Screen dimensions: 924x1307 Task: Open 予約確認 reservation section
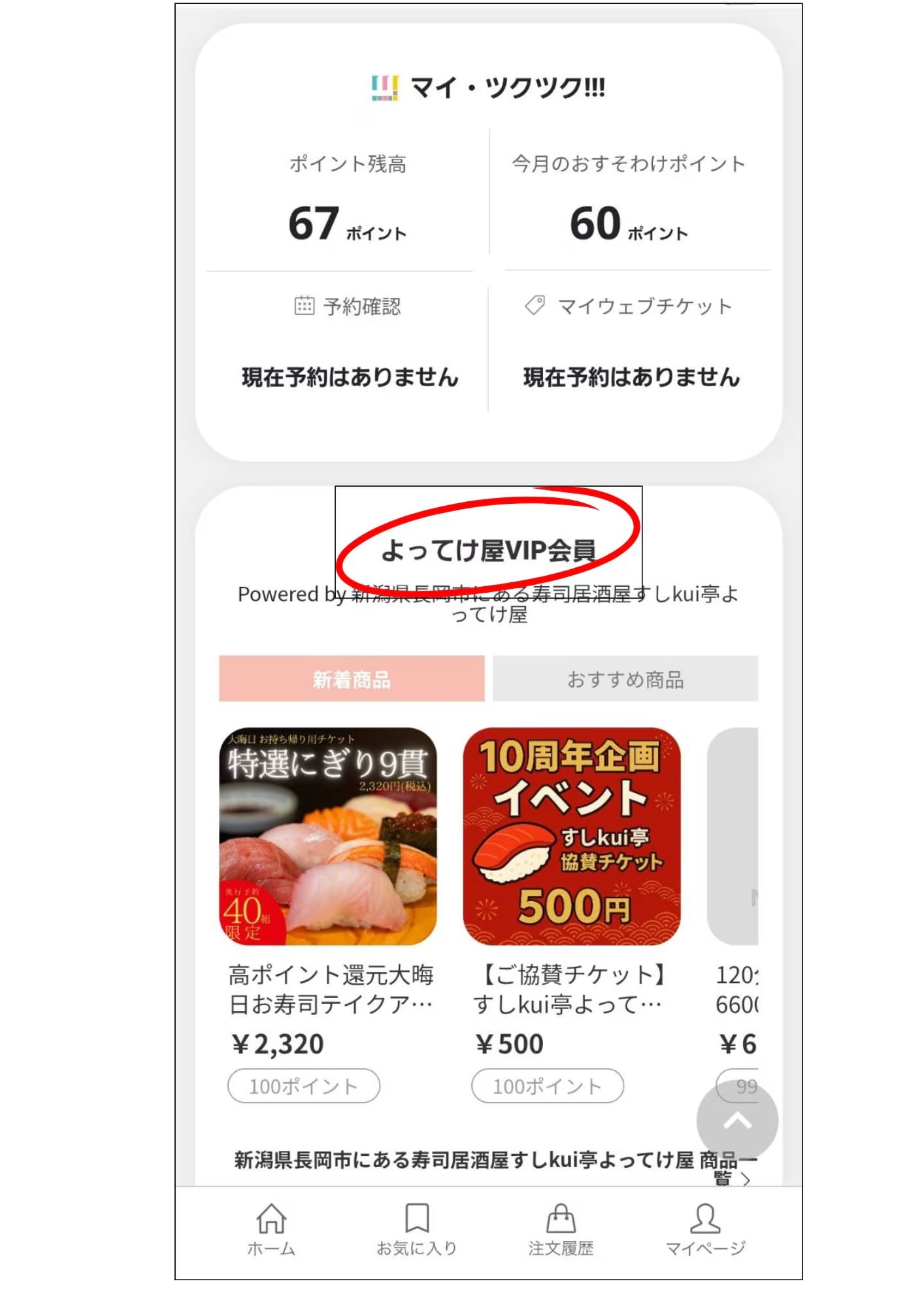coord(348,306)
